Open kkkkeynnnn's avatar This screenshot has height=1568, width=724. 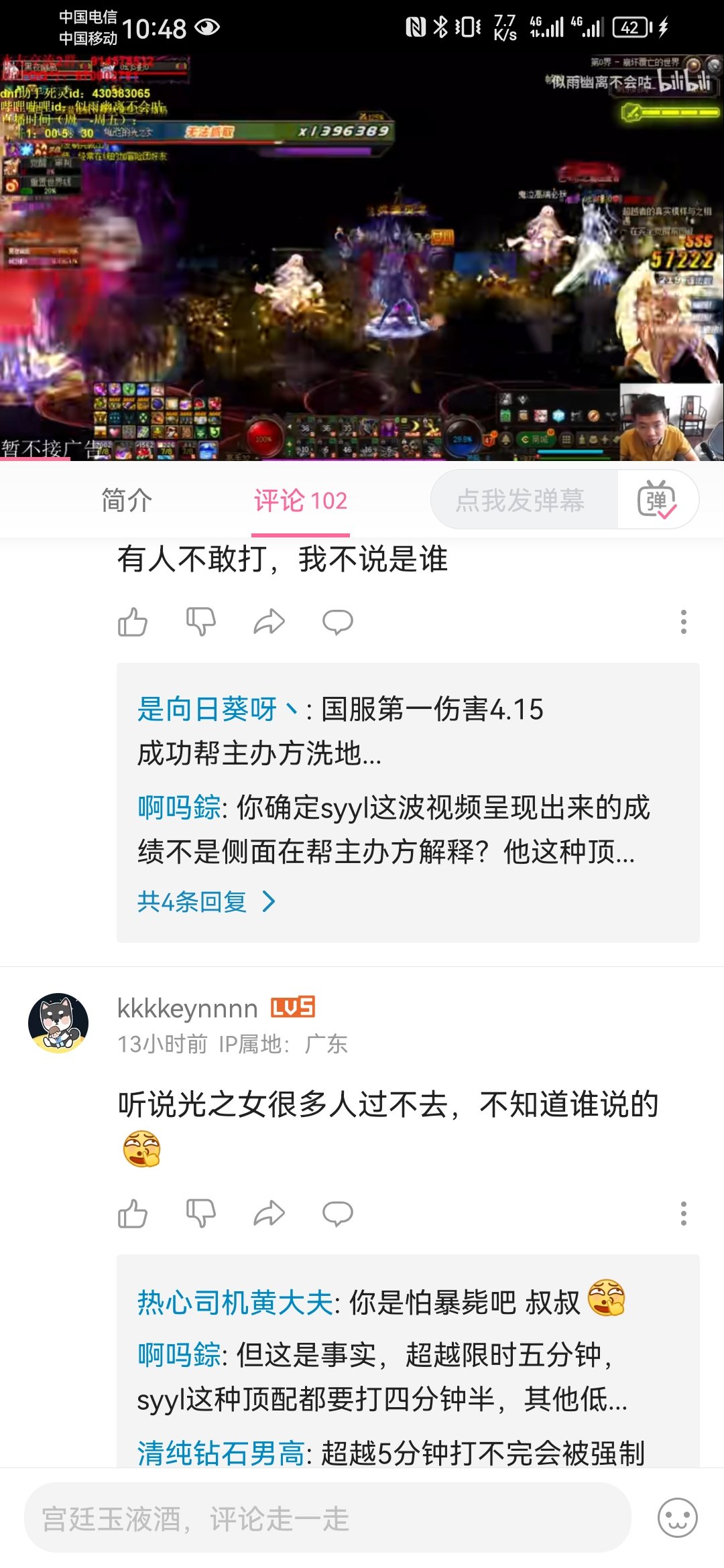coord(58,1023)
